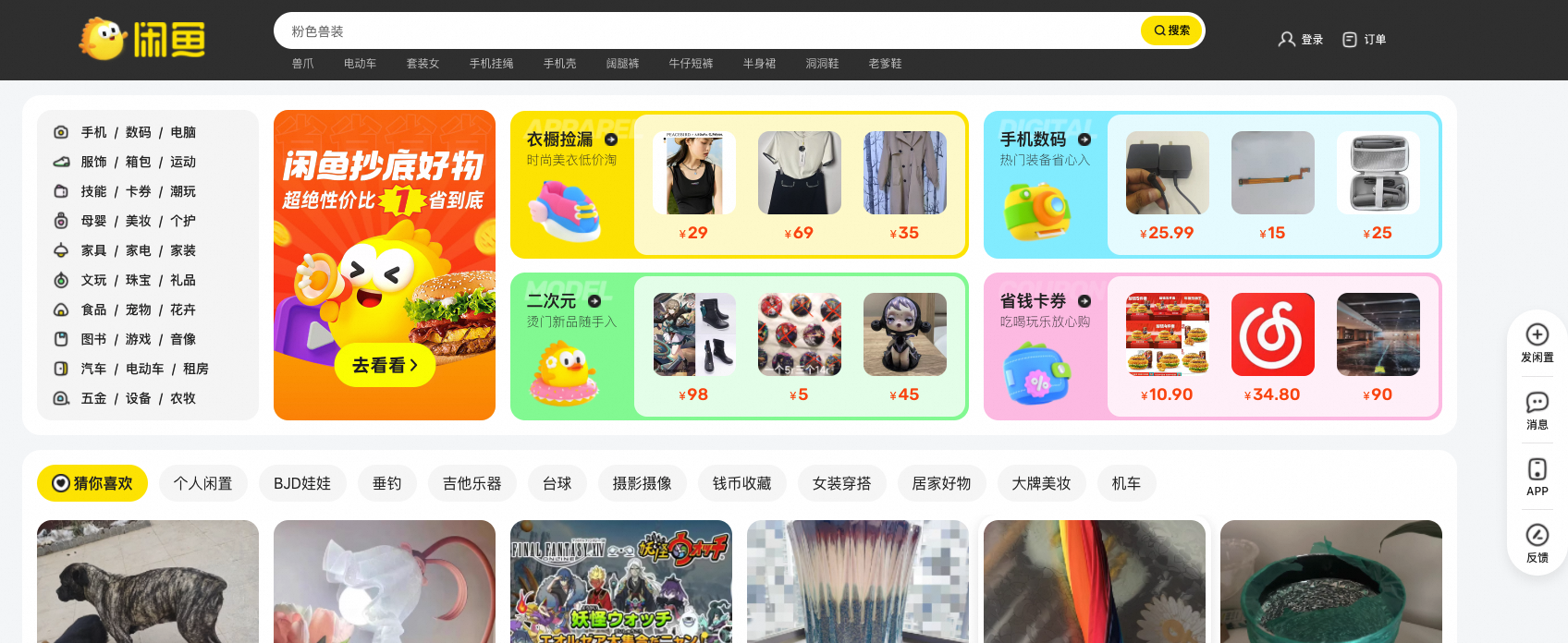
Task: Open the 消息 messages panel
Action: point(1537,410)
